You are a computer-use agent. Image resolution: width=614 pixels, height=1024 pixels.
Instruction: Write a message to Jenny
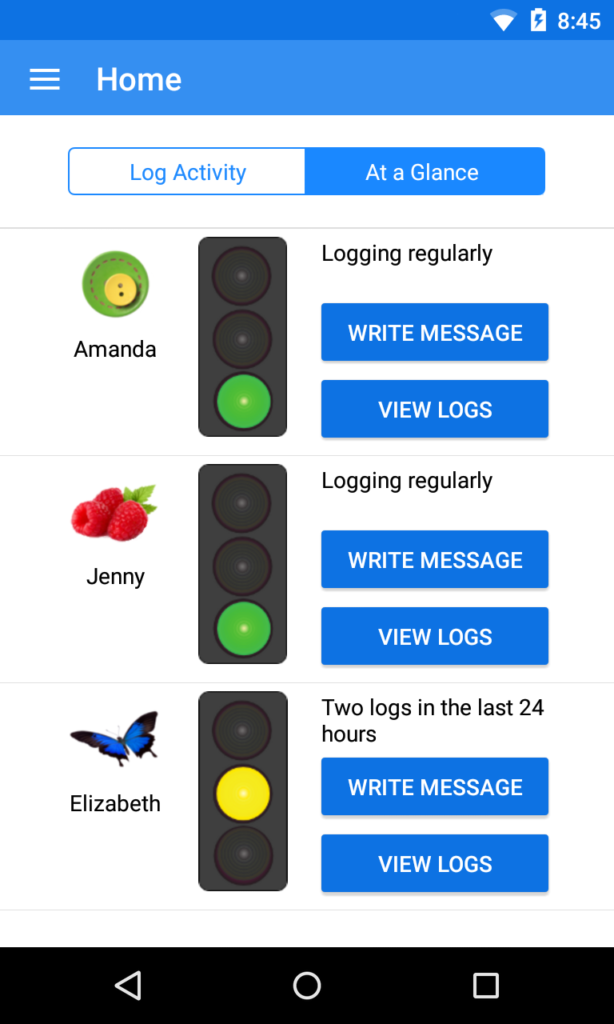[434, 559]
